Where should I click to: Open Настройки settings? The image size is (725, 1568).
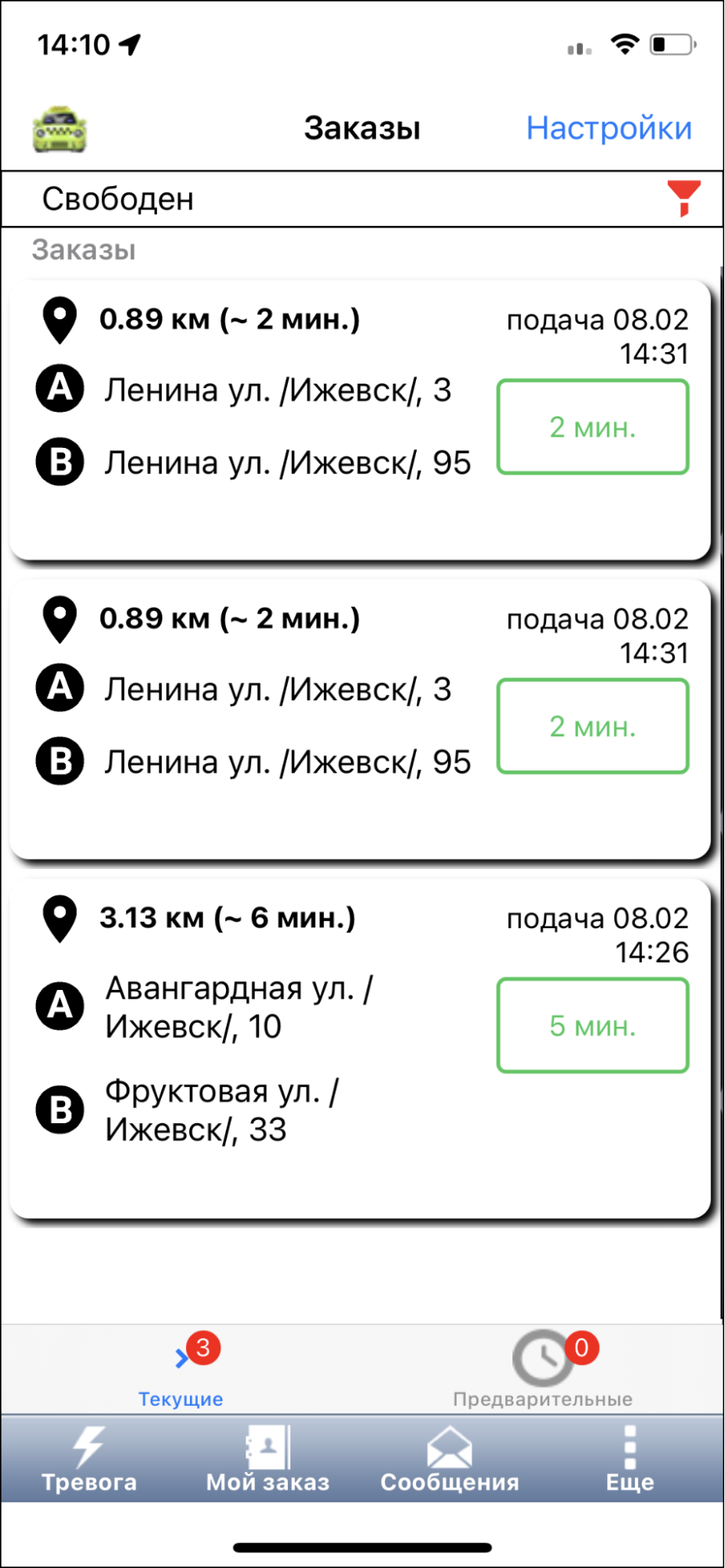tap(609, 128)
